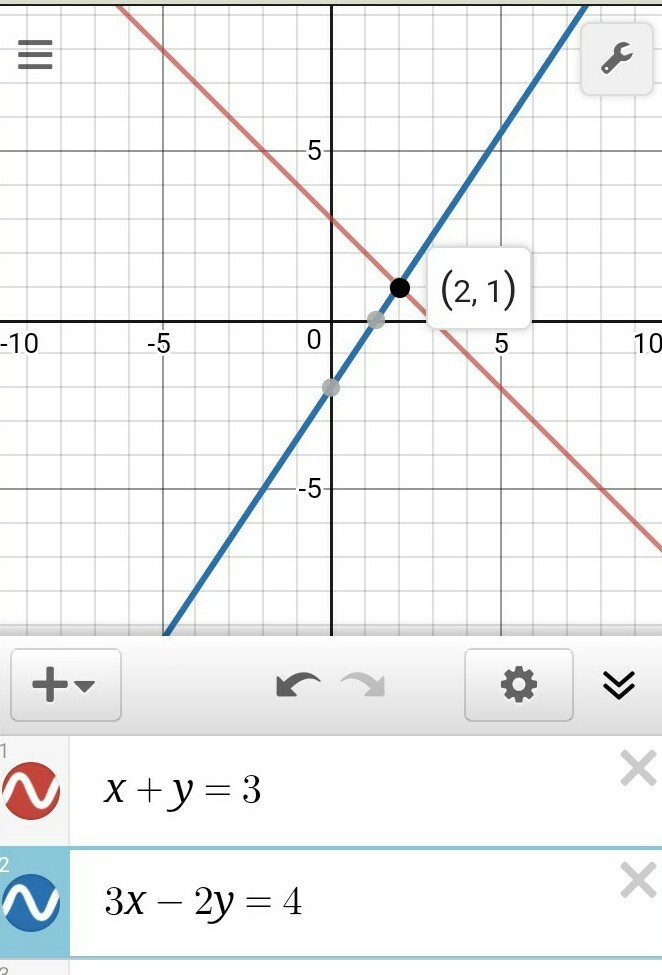Toggle visibility of x + y = 3
Screen dimensions: 662x975
[31, 792]
